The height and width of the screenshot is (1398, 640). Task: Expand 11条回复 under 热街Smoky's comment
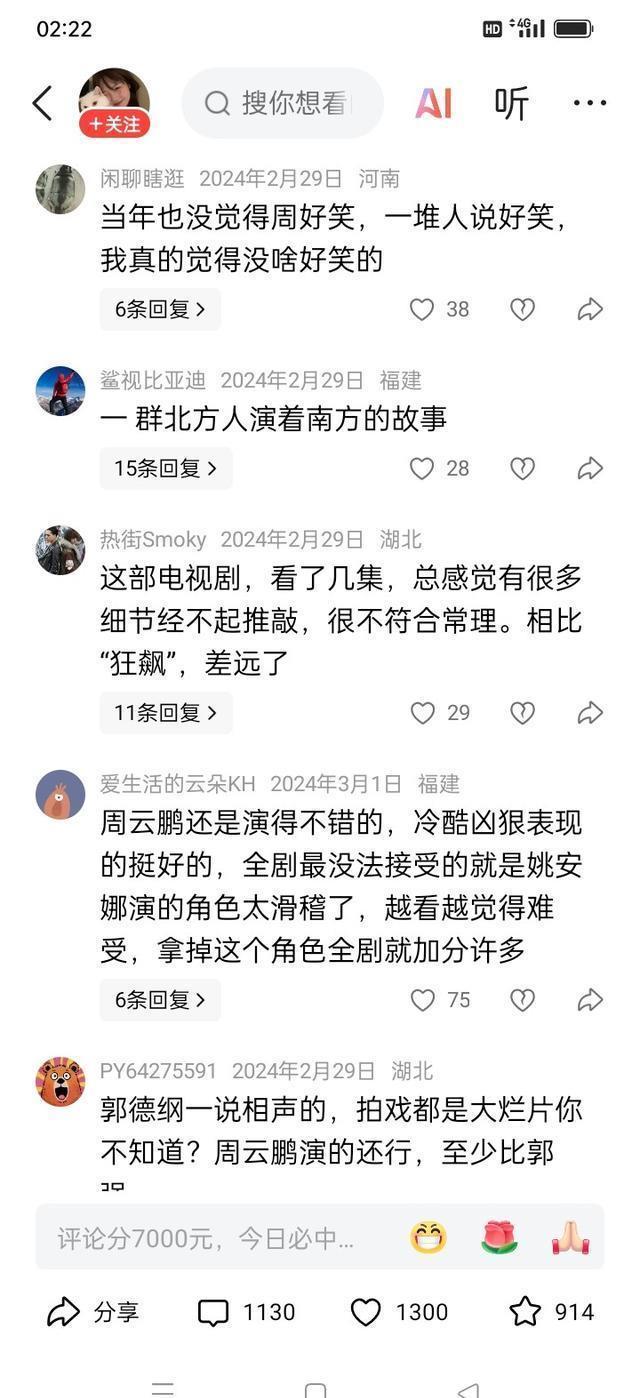(165, 713)
